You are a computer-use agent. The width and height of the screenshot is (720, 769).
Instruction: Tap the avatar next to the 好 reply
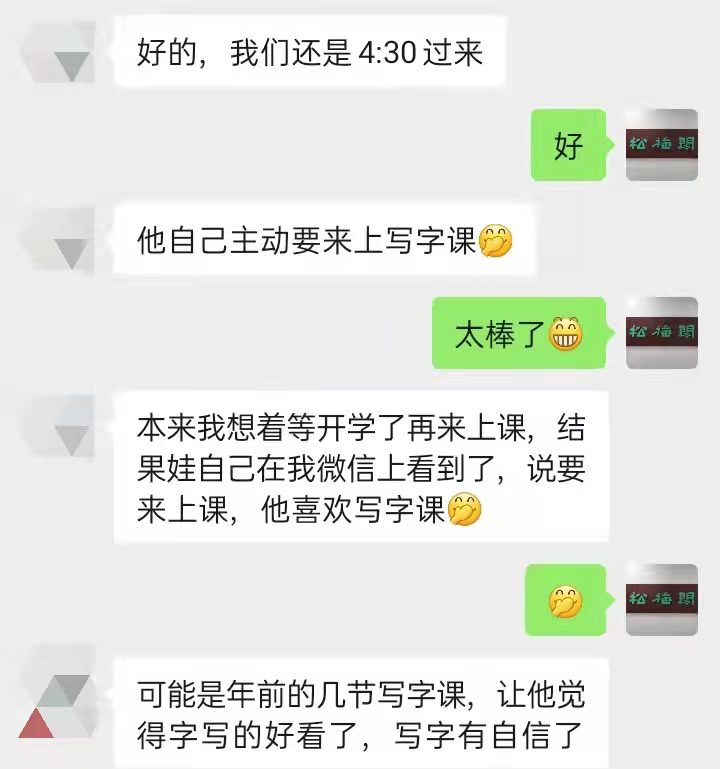pyautogui.click(x=661, y=145)
